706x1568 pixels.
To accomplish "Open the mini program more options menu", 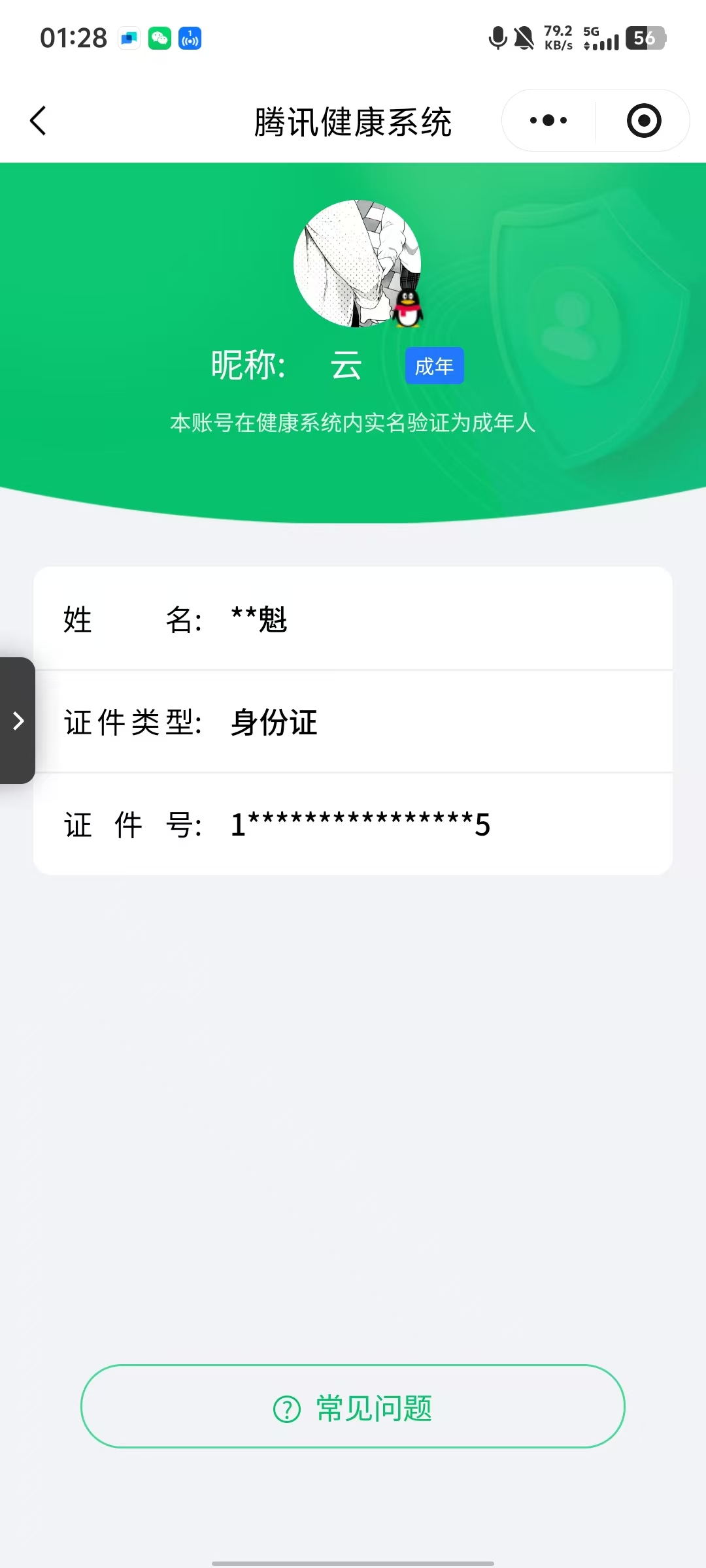I will click(548, 121).
